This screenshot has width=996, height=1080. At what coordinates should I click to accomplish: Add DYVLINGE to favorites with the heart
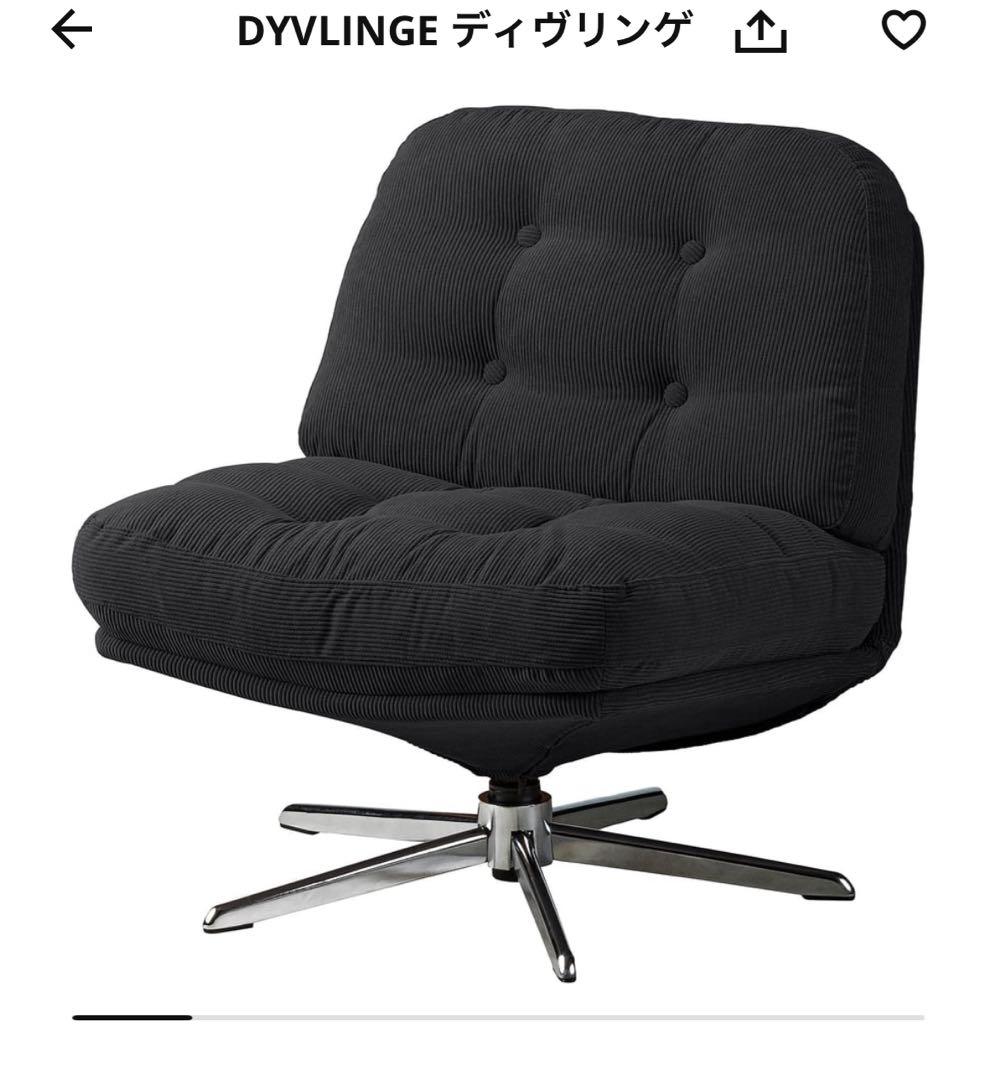903,32
